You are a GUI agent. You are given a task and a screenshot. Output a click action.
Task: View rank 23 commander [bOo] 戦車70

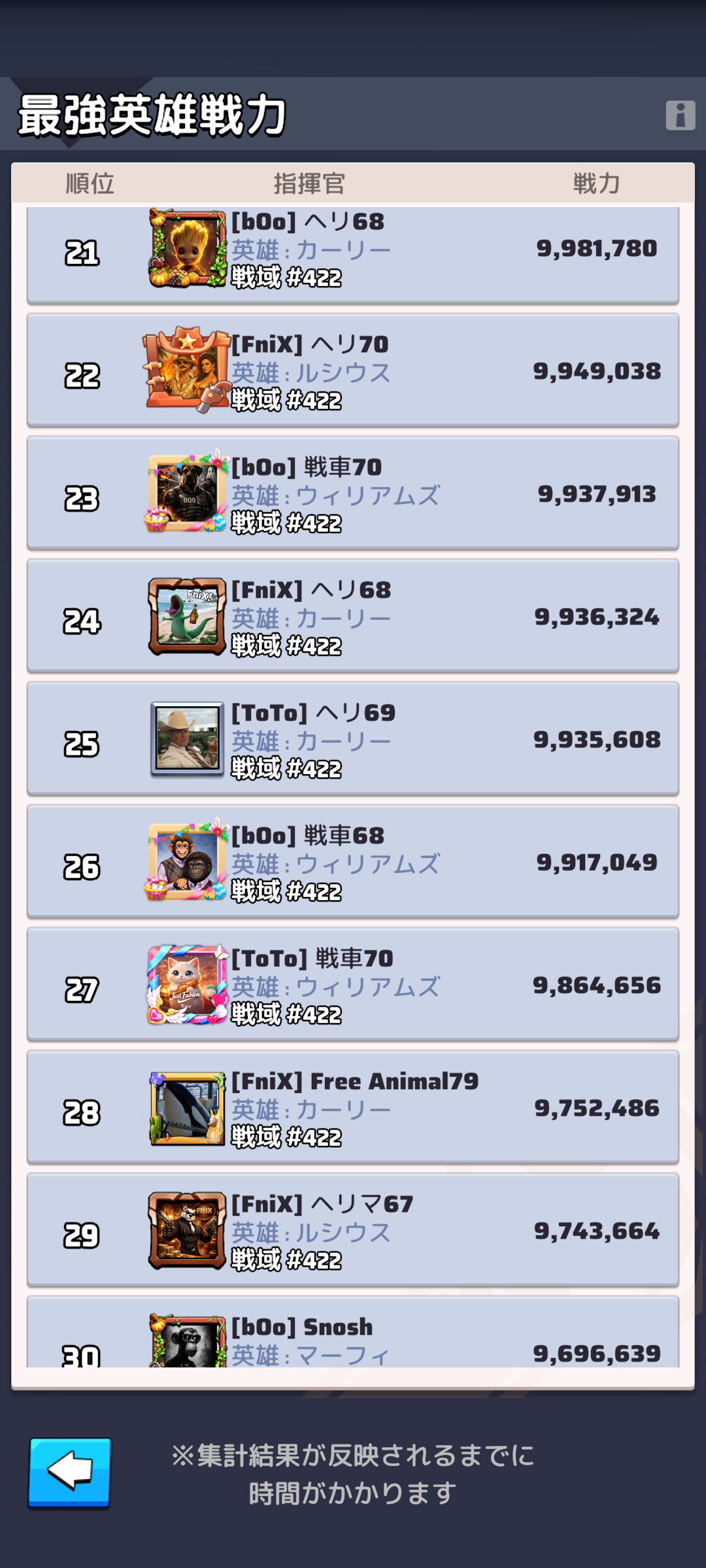(x=353, y=494)
